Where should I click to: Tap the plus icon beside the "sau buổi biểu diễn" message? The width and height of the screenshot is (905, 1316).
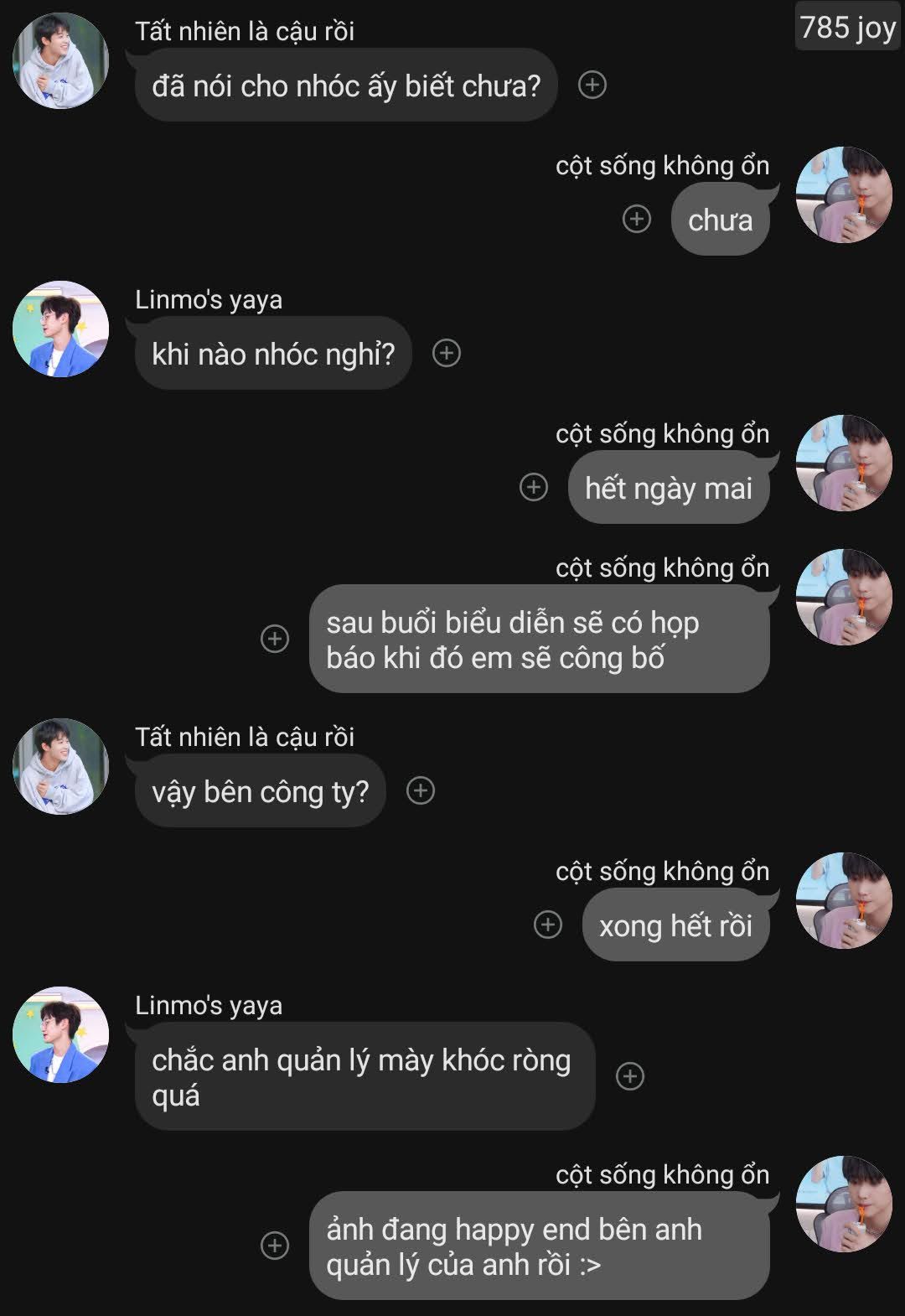pyautogui.click(x=275, y=639)
